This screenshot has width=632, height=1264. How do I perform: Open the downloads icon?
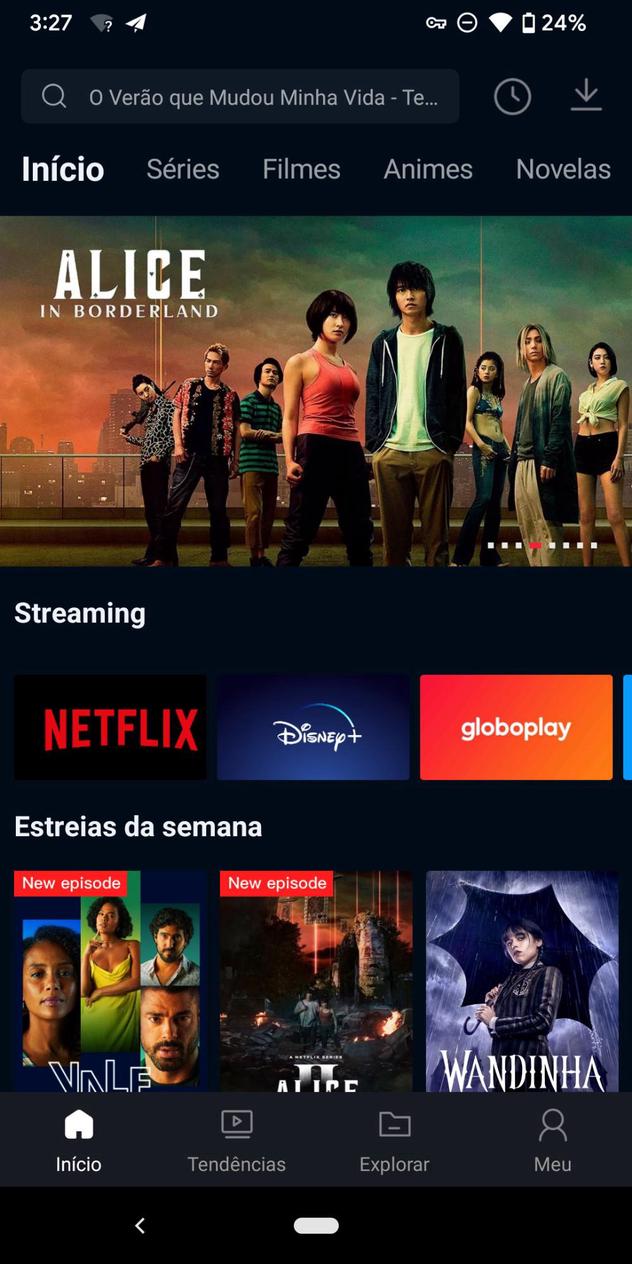586,96
